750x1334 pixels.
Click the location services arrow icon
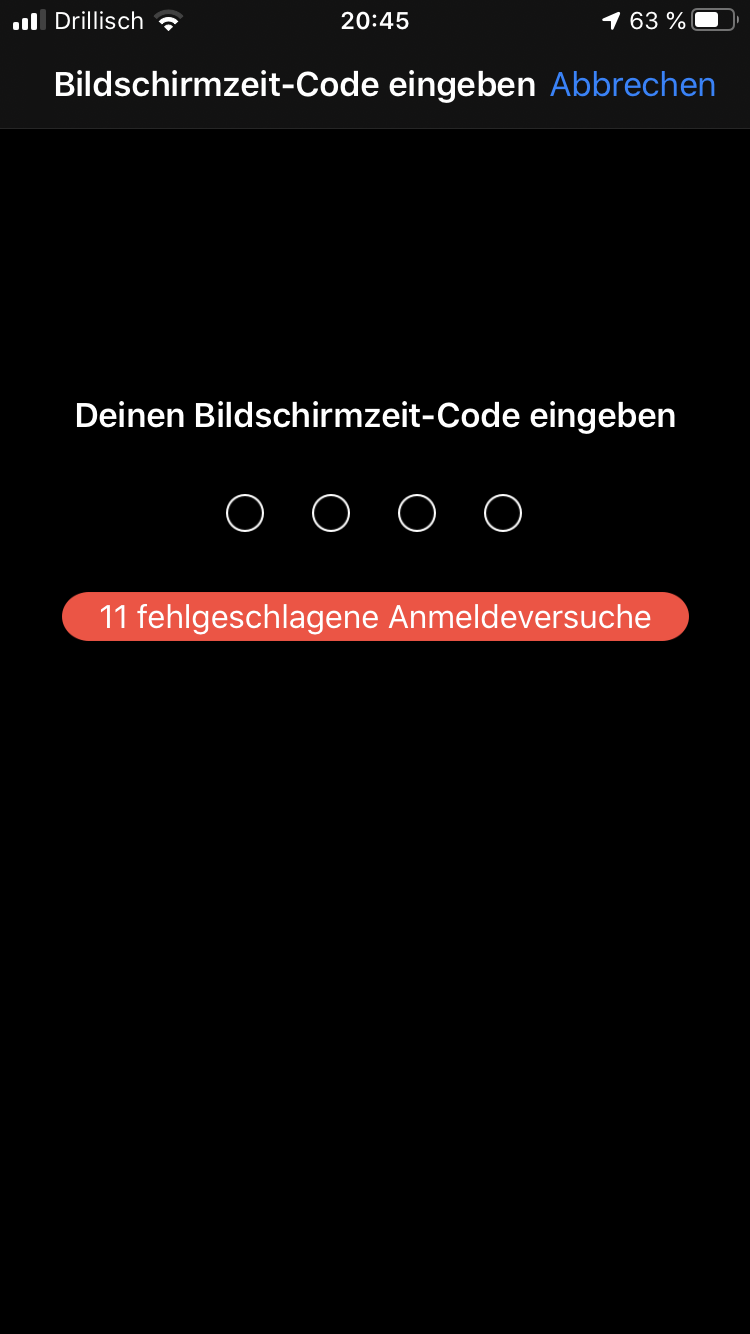click(611, 19)
